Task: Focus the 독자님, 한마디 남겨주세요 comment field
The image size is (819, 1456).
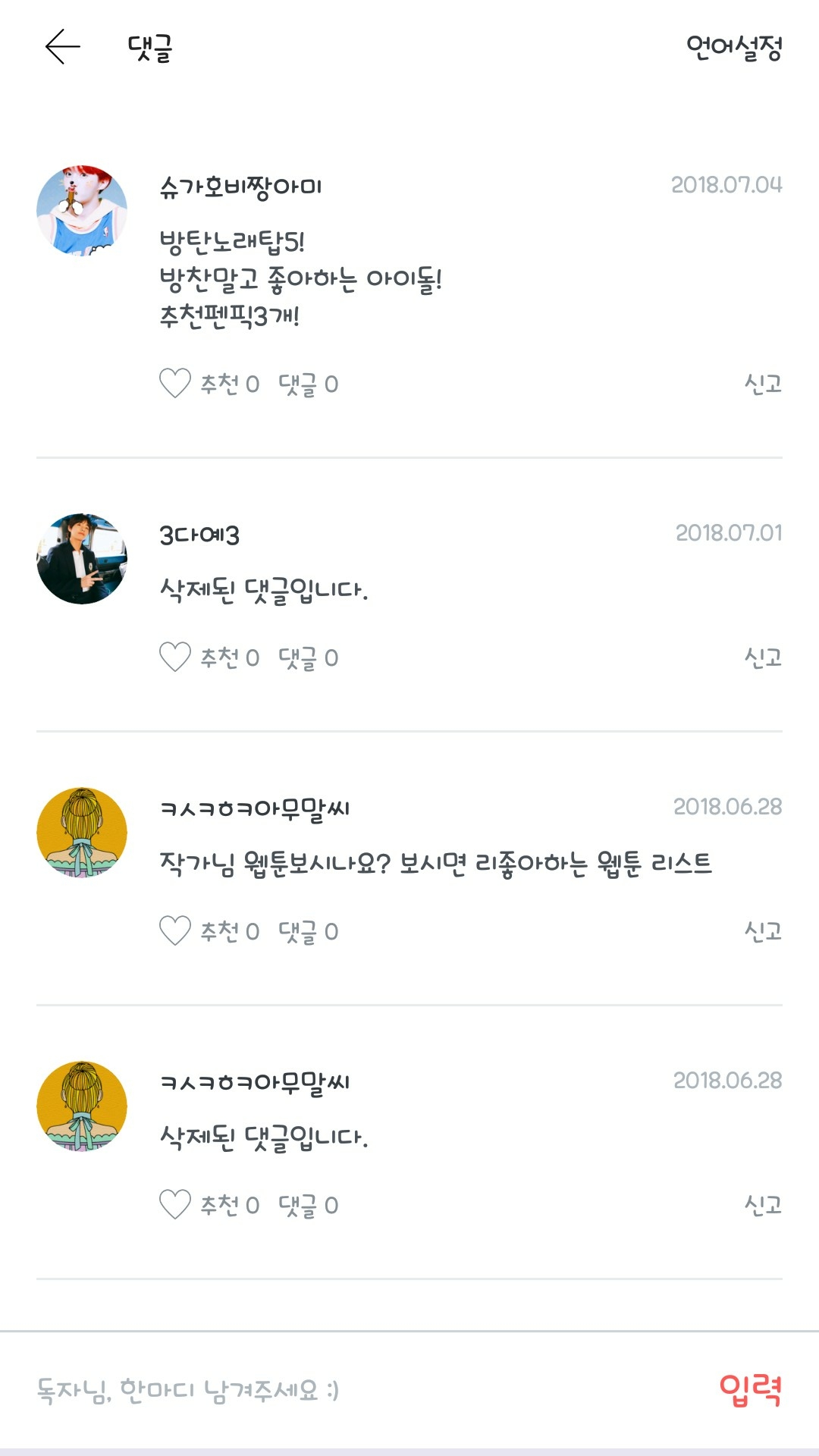Action: click(x=341, y=1391)
